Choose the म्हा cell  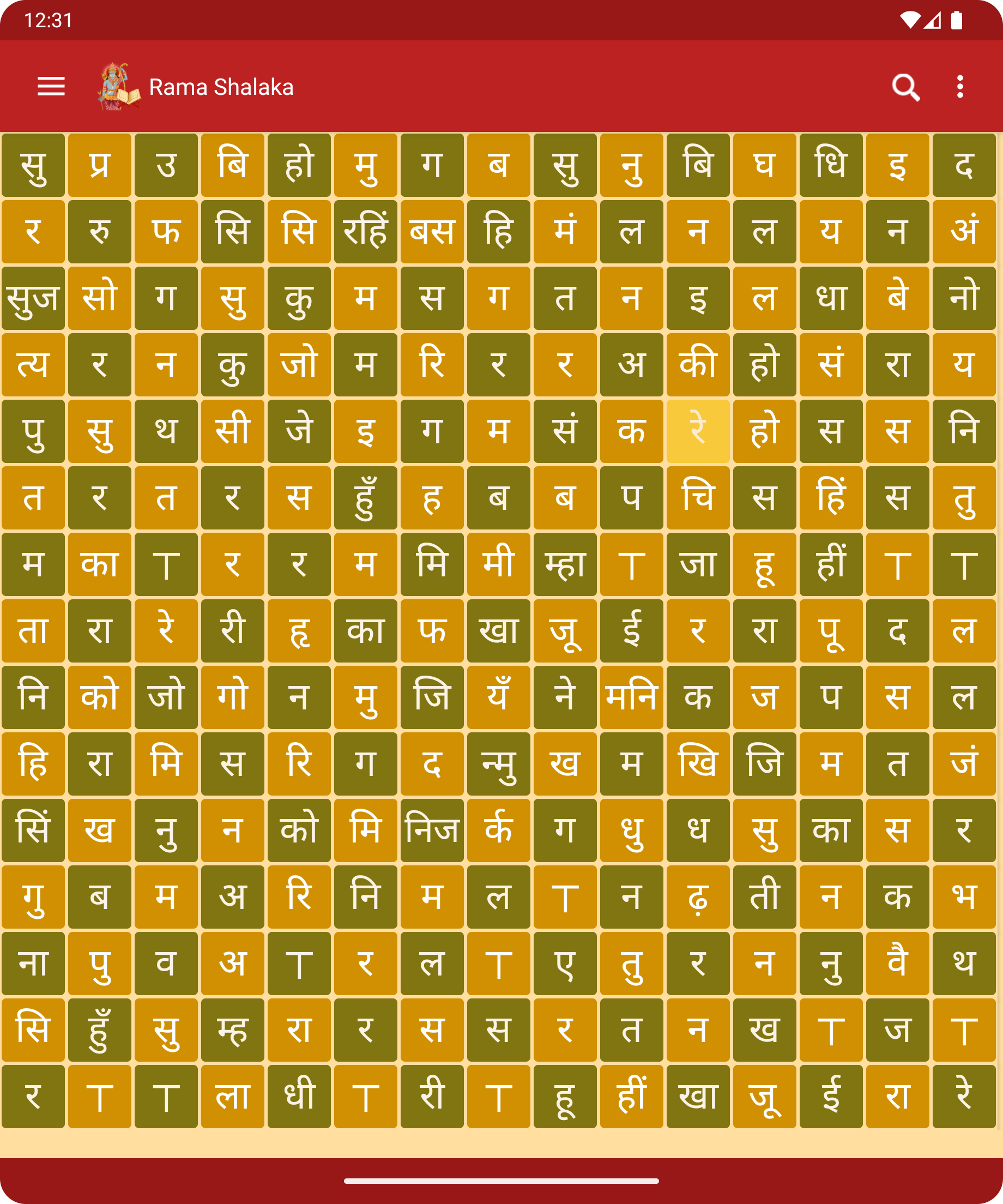click(565, 564)
